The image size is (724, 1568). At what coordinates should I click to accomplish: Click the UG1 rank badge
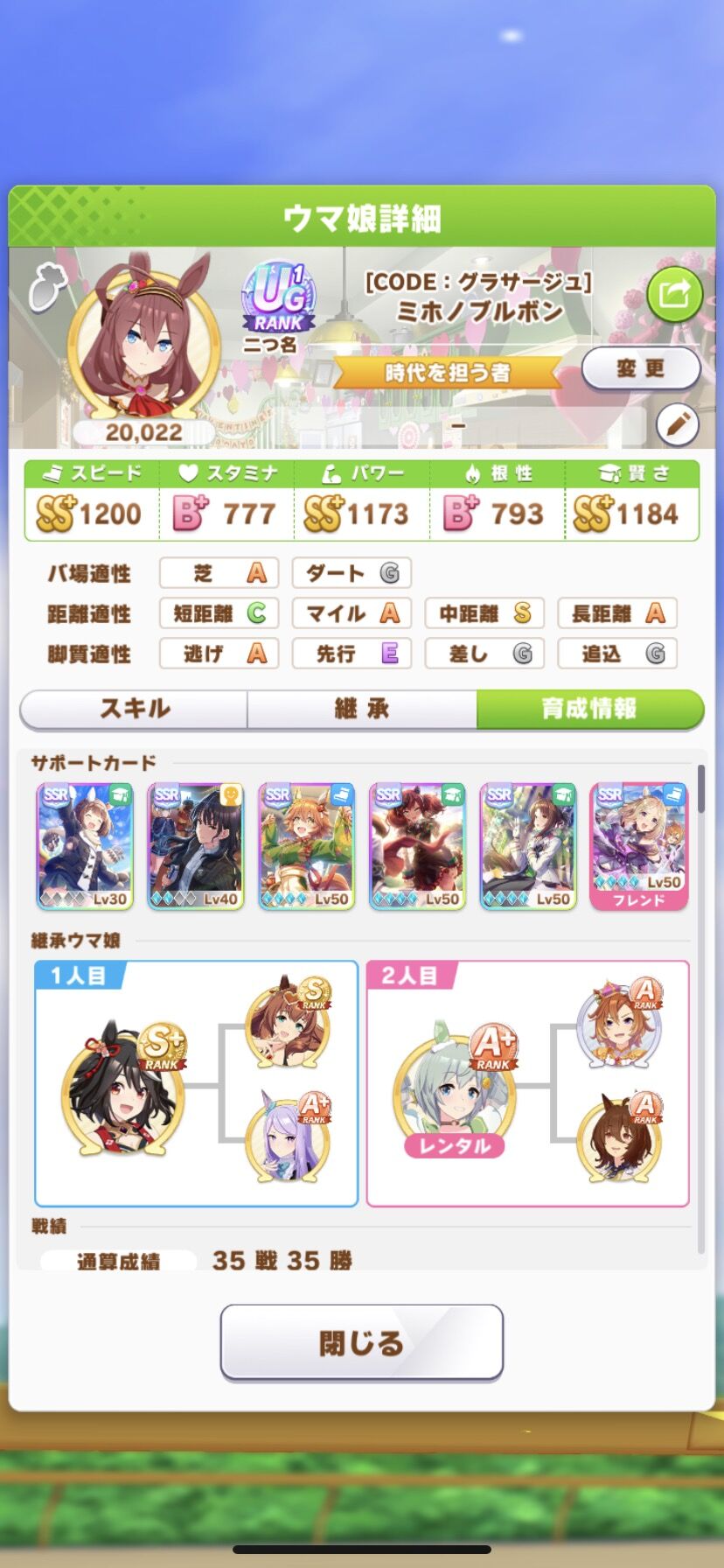click(277, 294)
